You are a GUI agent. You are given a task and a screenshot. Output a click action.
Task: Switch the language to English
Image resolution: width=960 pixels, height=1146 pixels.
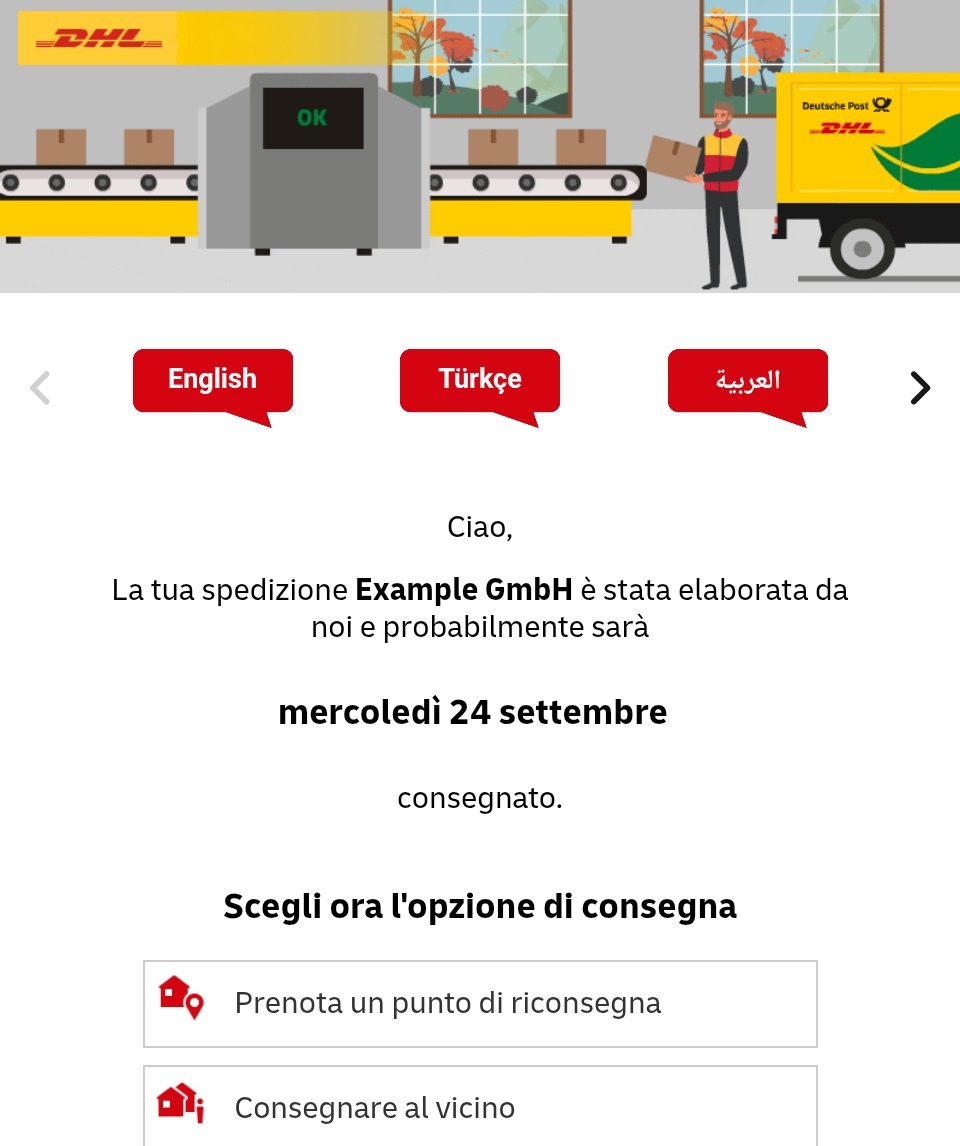click(212, 380)
